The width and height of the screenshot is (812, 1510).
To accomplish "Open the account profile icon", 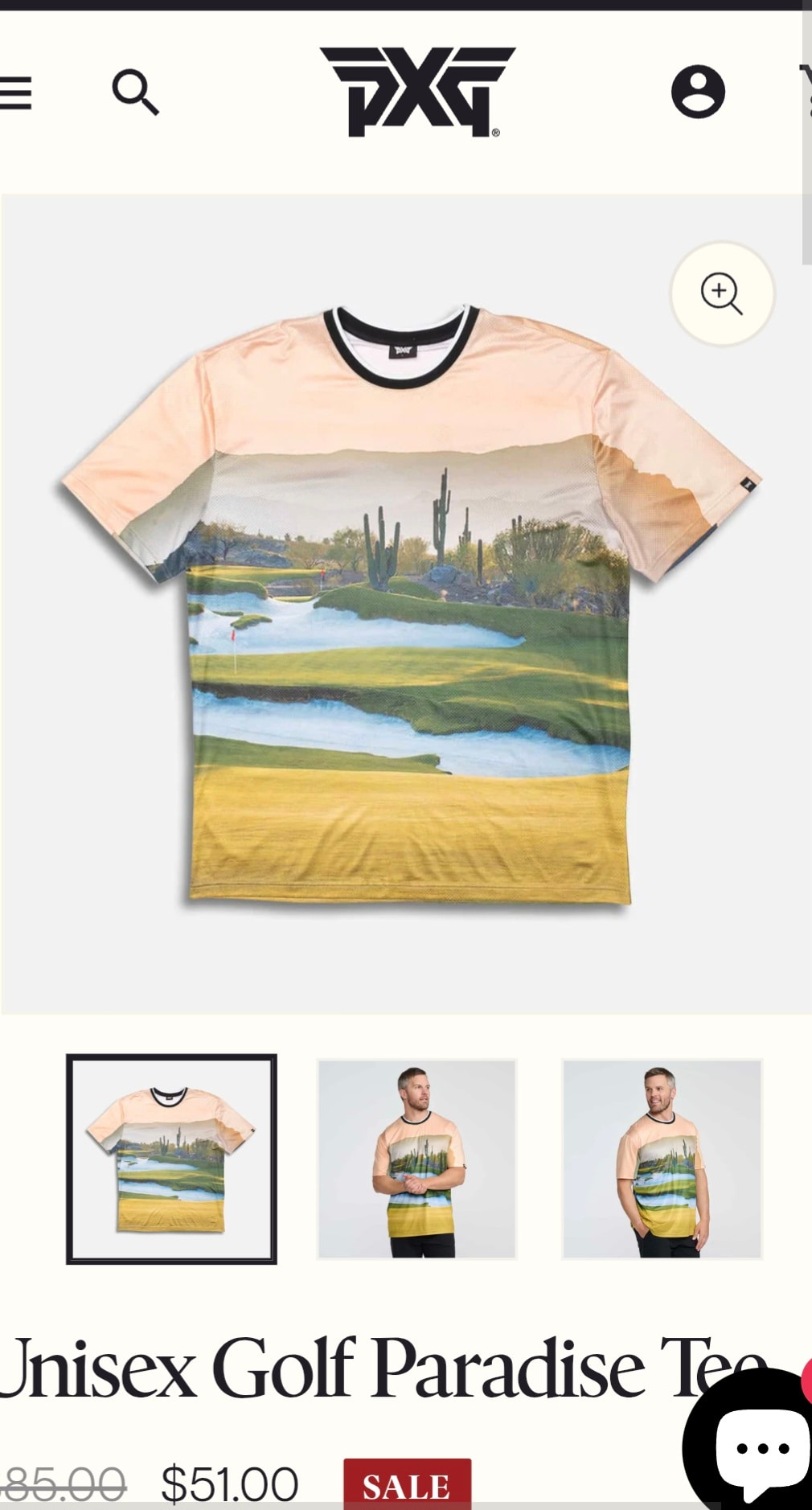I will (x=698, y=92).
